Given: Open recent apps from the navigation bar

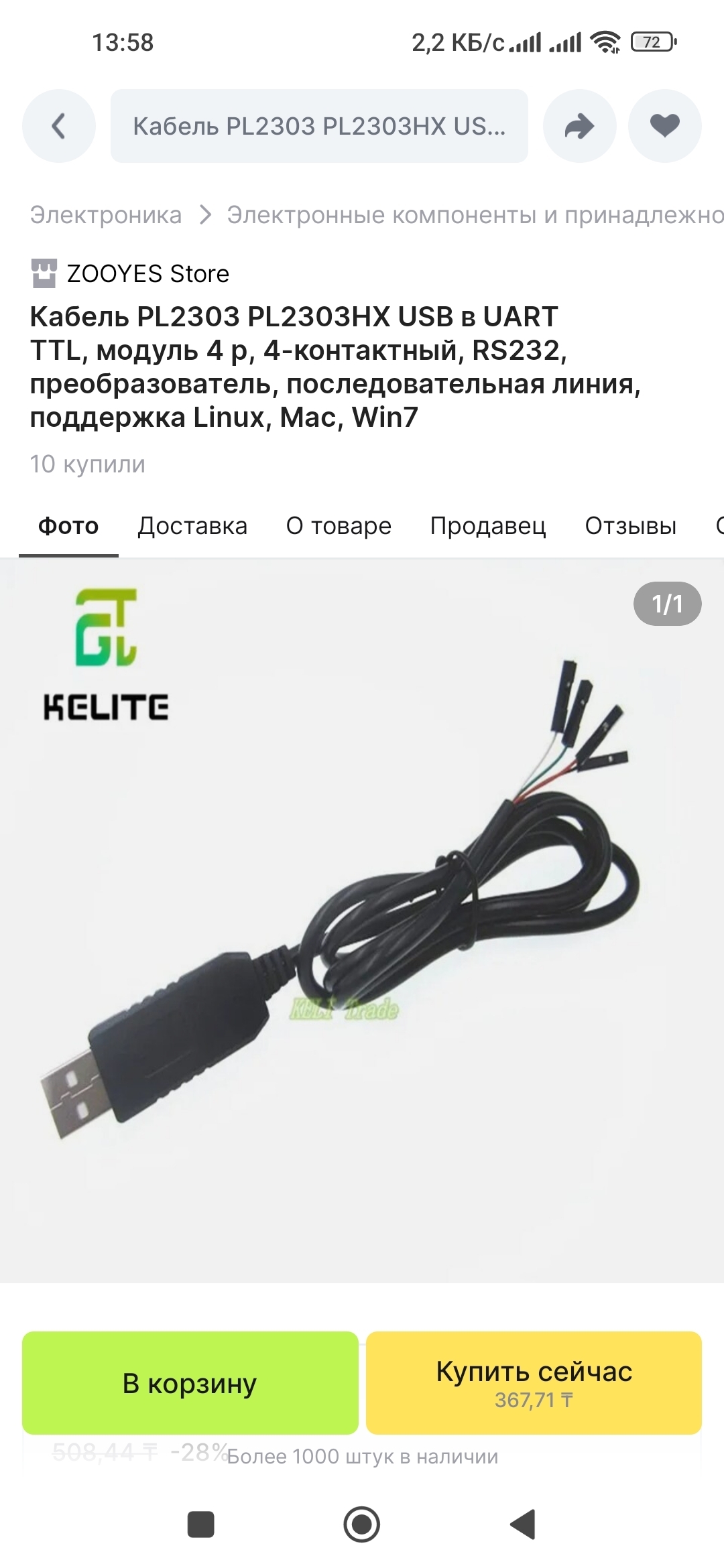Looking at the screenshot, I should point(200,1524).
